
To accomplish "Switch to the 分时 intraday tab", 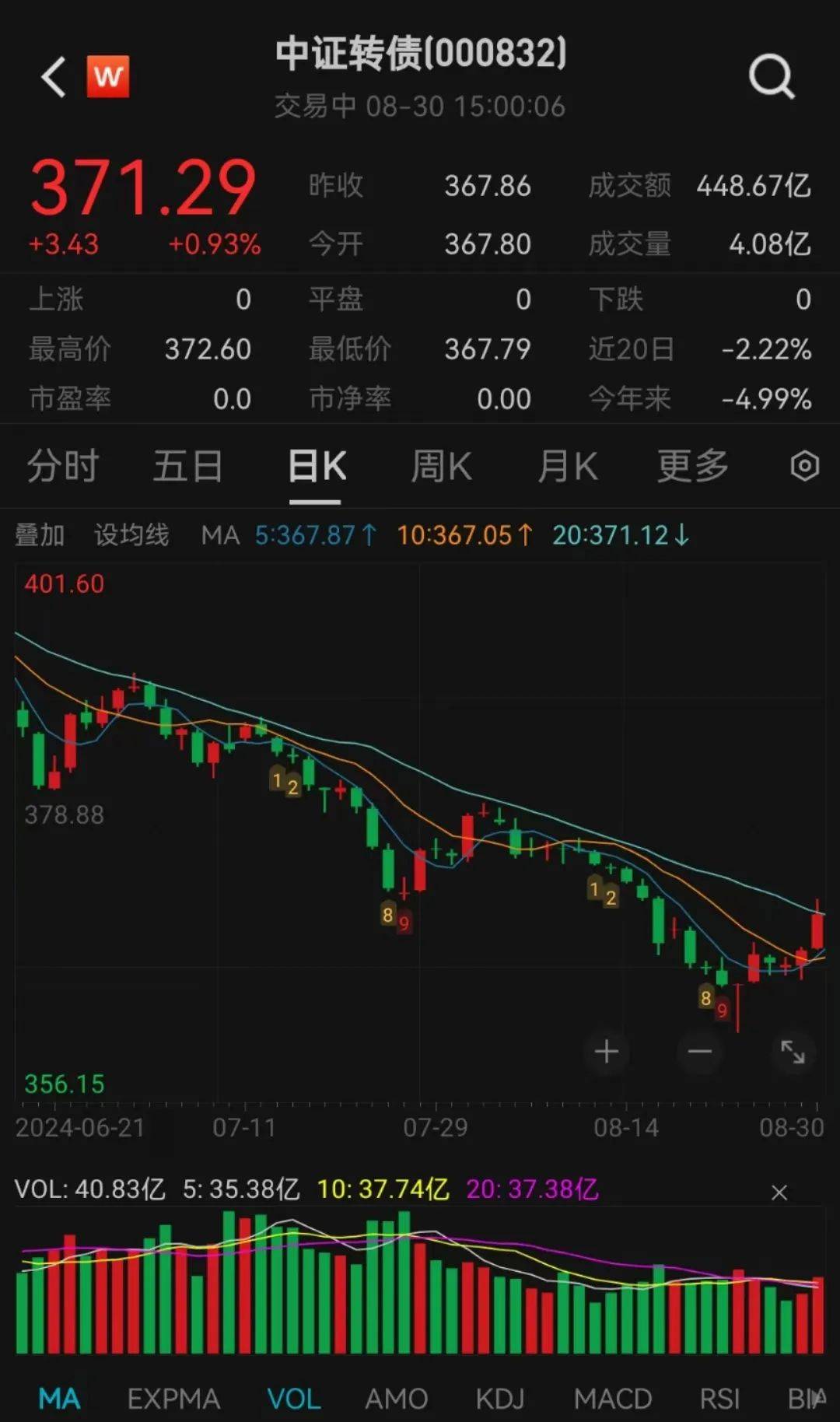I will [x=61, y=464].
